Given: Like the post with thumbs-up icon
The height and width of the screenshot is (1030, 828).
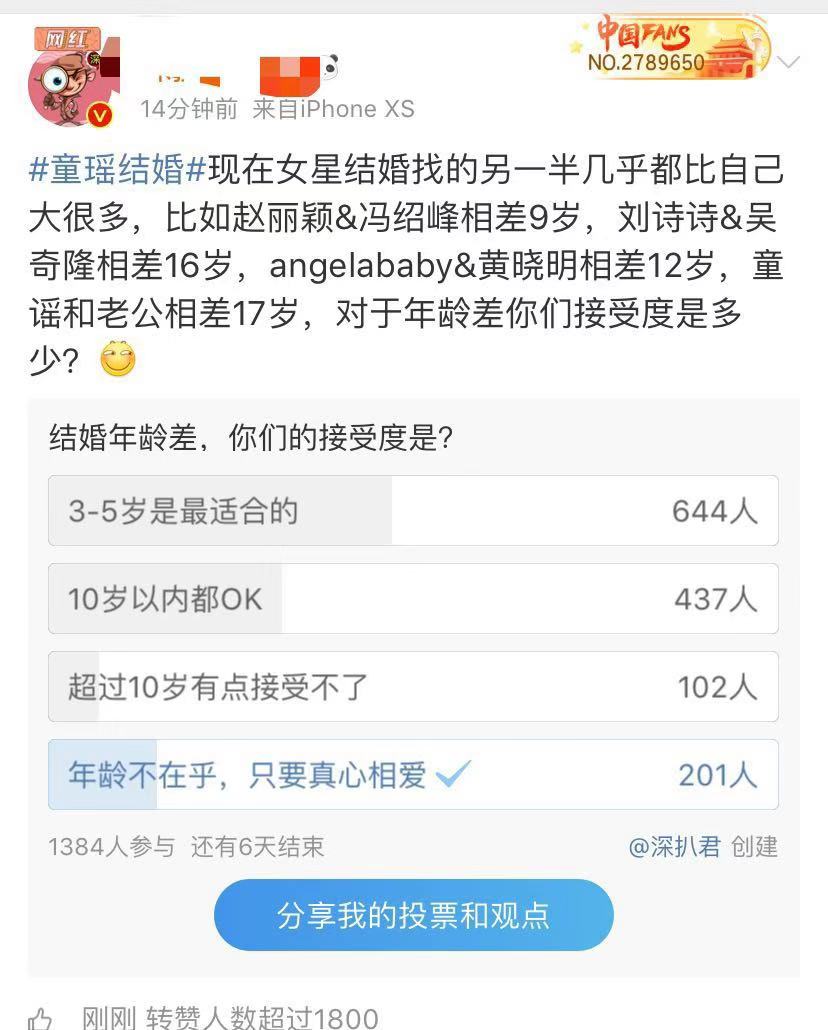Looking at the screenshot, I should (40, 1018).
